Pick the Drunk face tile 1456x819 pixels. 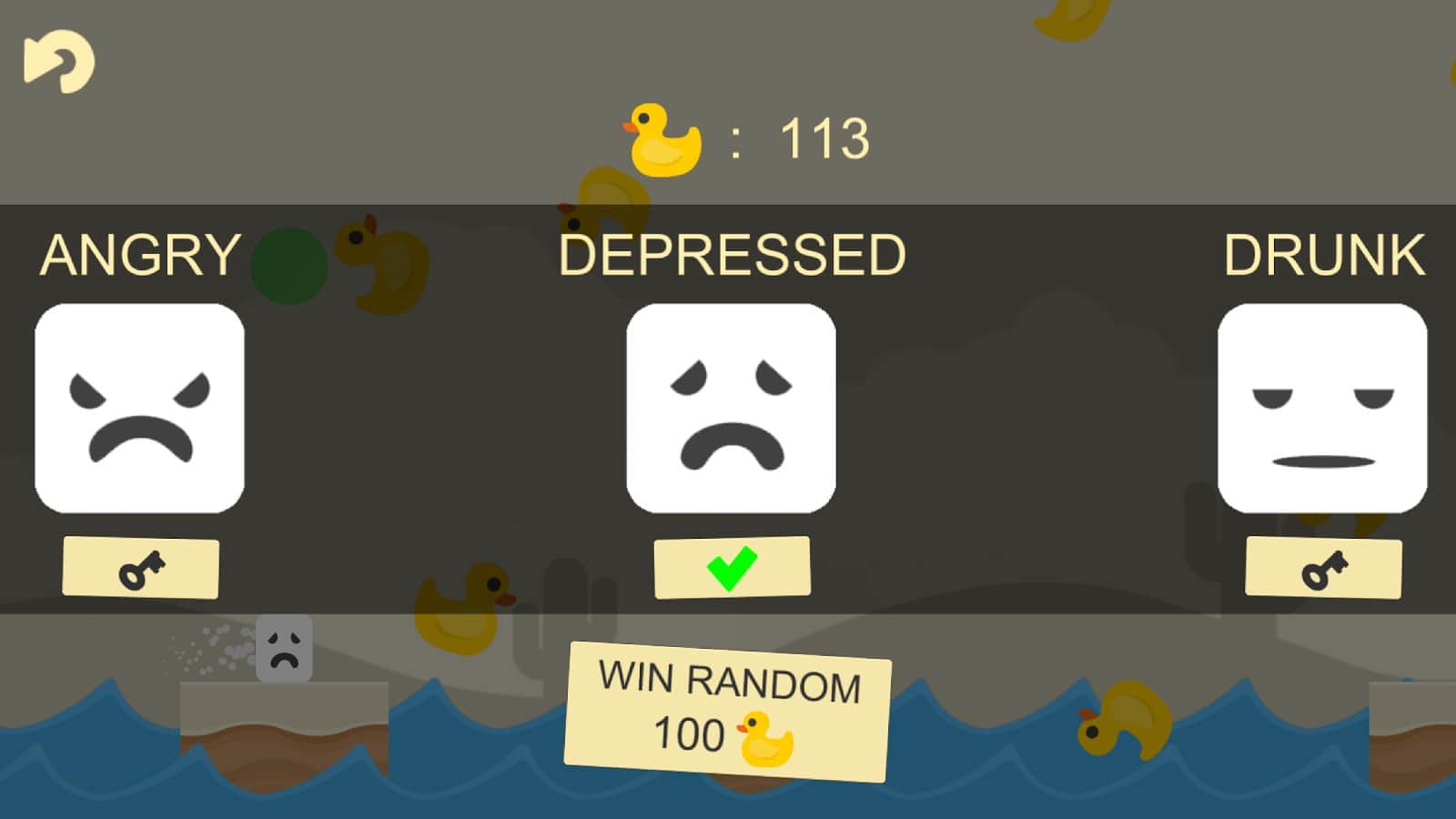coord(1322,409)
